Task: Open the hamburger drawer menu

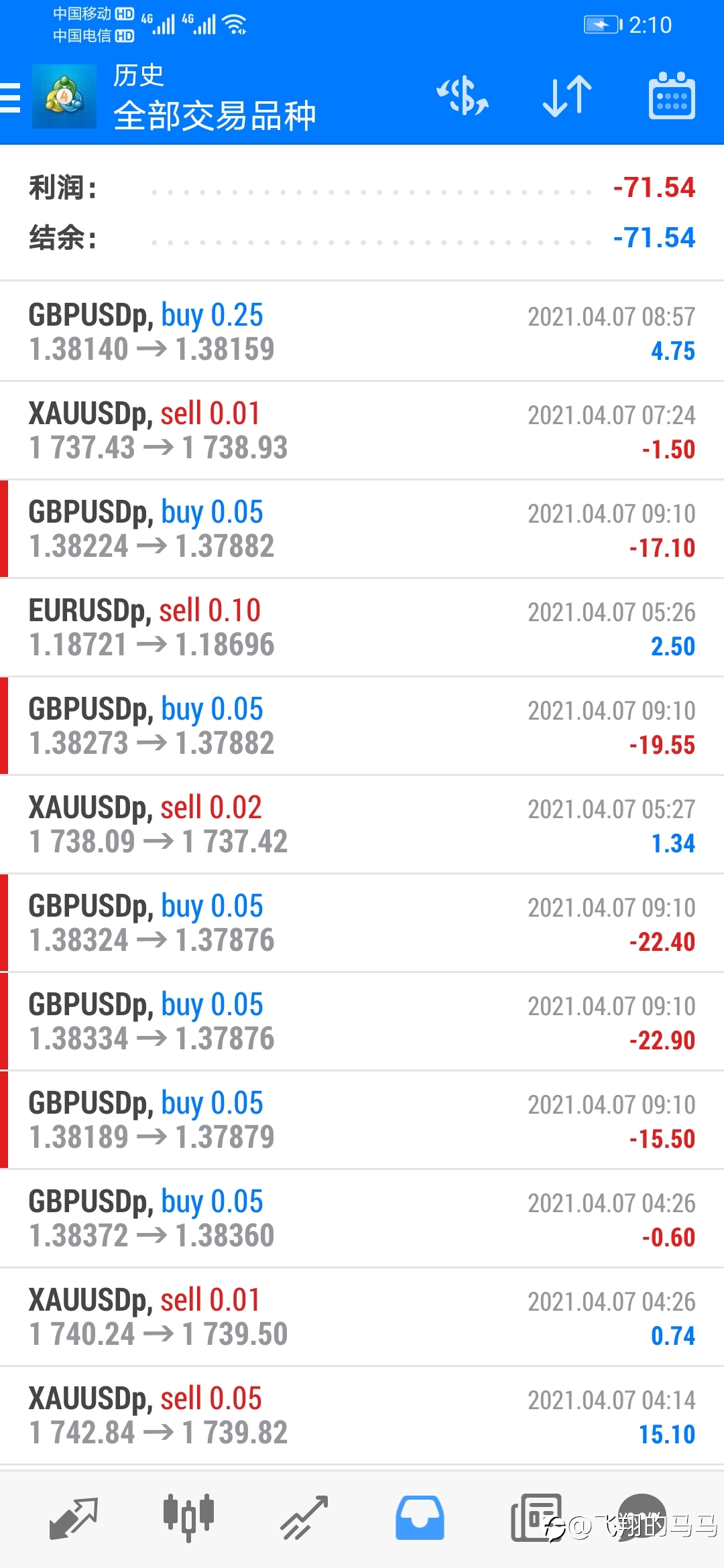Action: click(11, 98)
